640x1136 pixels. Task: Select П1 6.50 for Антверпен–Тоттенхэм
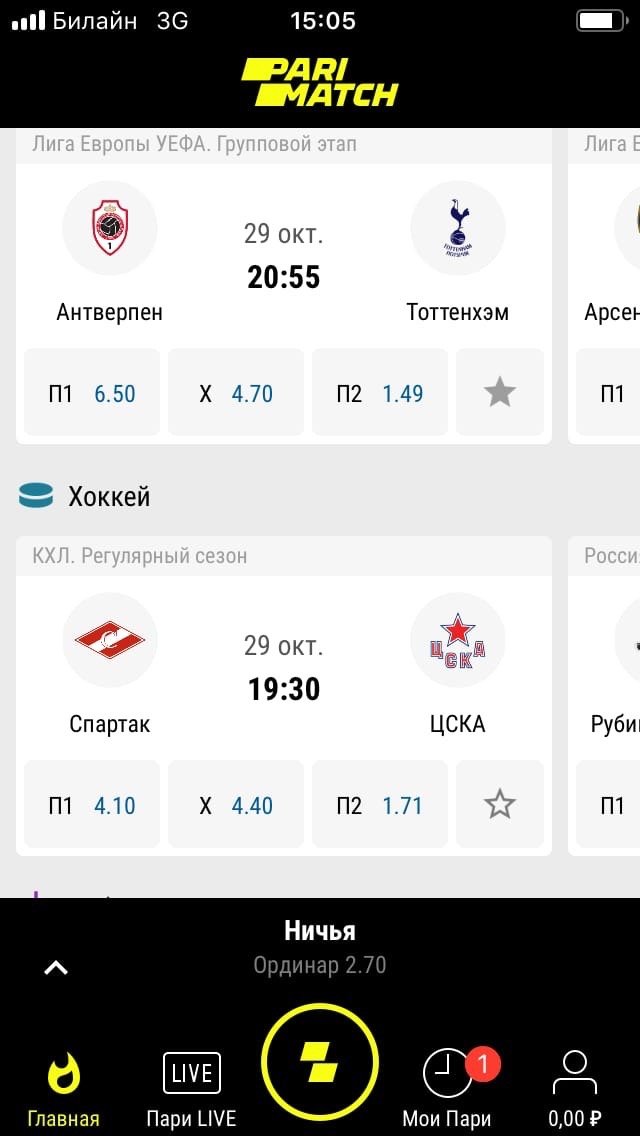click(x=91, y=393)
